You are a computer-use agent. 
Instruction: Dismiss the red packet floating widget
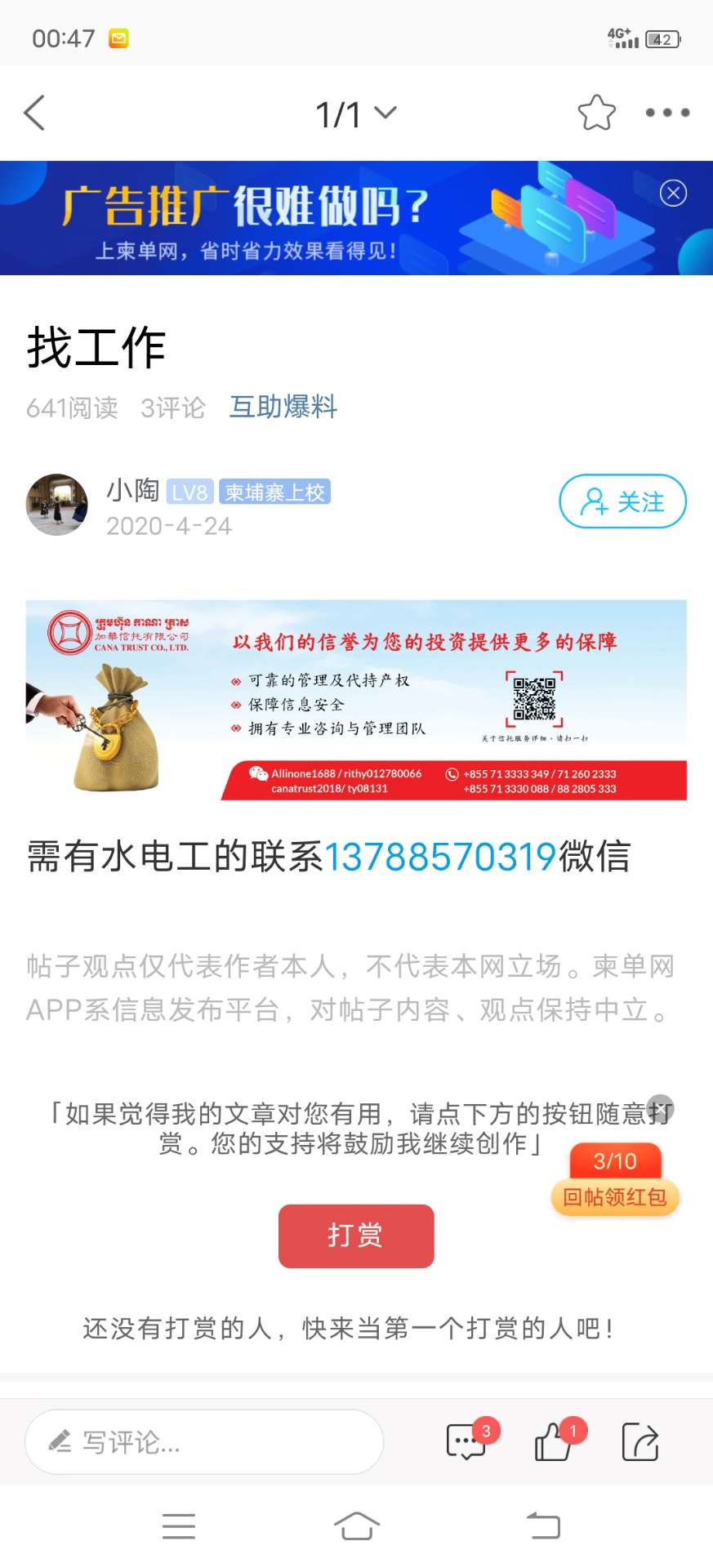click(x=661, y=1107)
